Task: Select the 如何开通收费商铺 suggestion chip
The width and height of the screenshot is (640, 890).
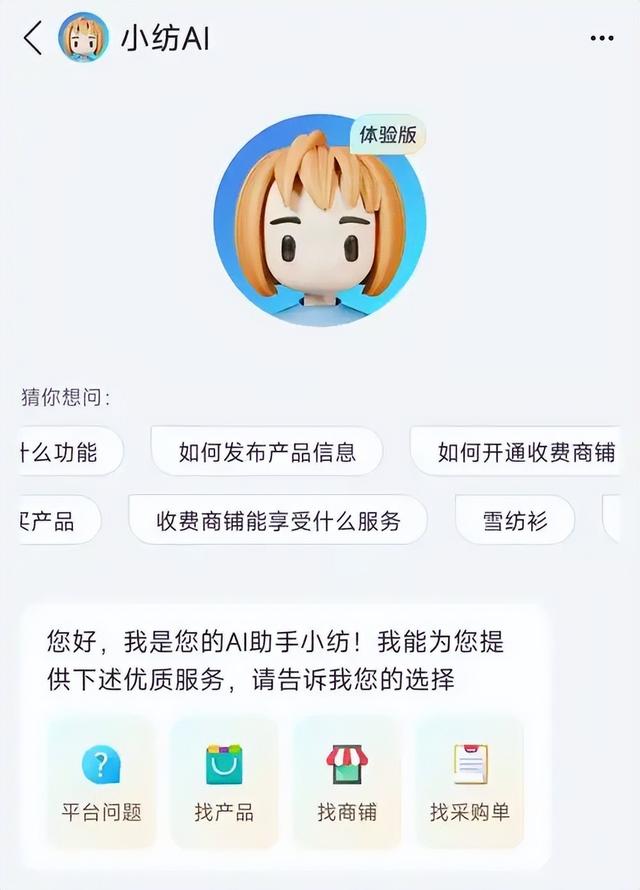Action: 516,452
